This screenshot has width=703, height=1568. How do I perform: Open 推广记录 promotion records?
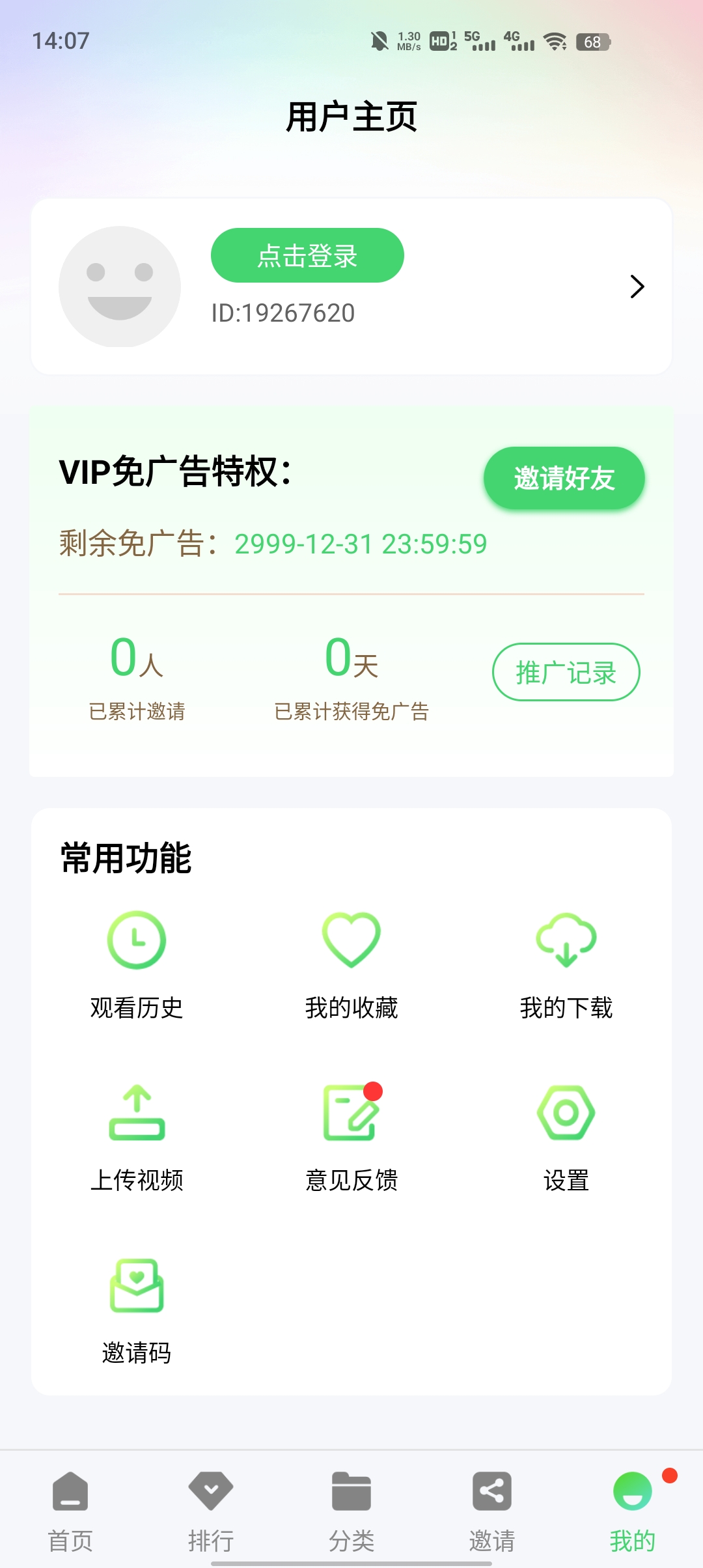[x=566, y=672]
